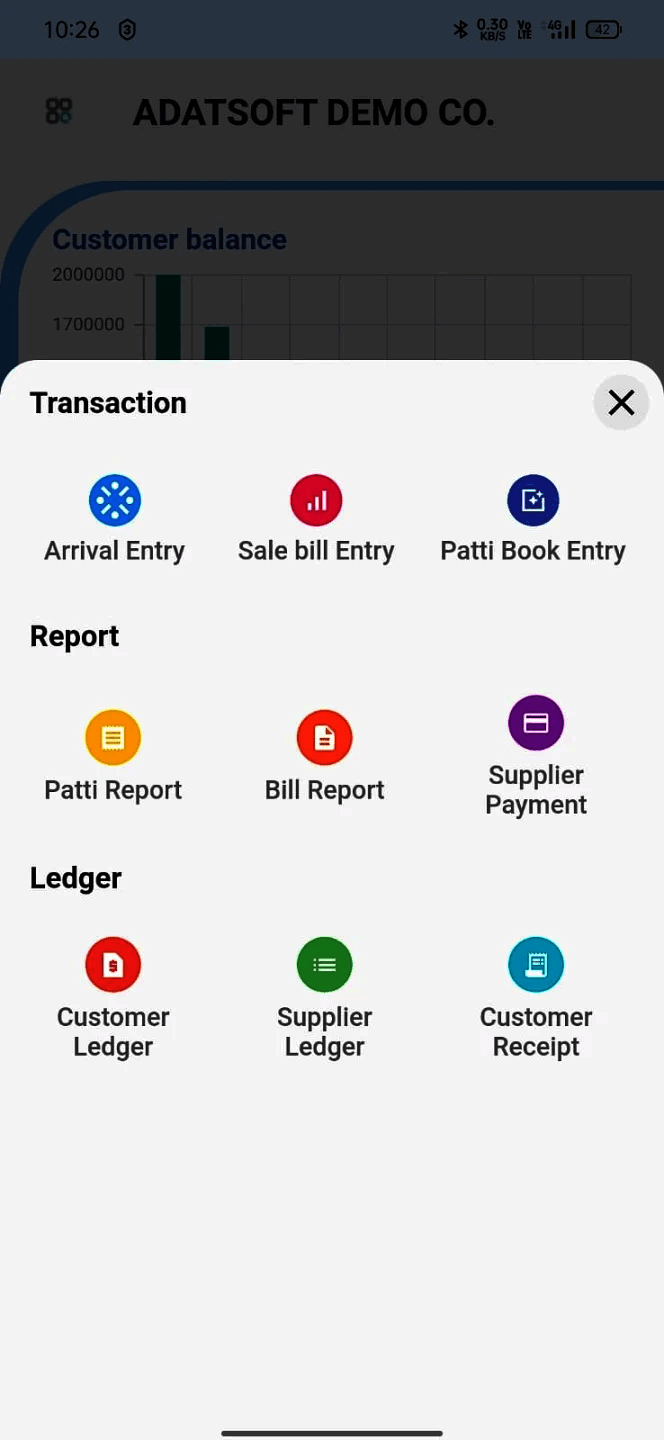Open Arrival Entry
This screenshot has width=664, height=1440.
(115, 501)
